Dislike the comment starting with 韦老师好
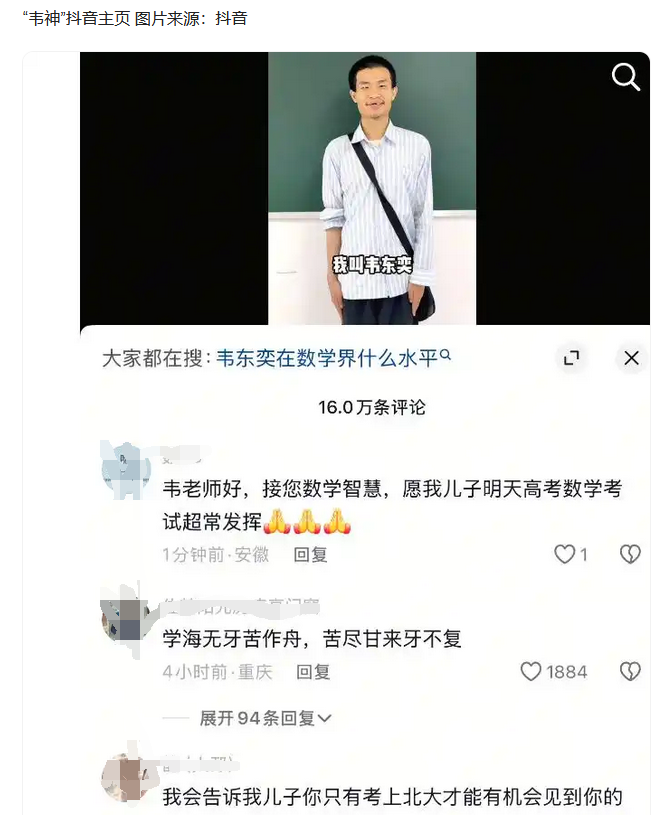This screenshot has width=669, height=815. coord(630,554)
